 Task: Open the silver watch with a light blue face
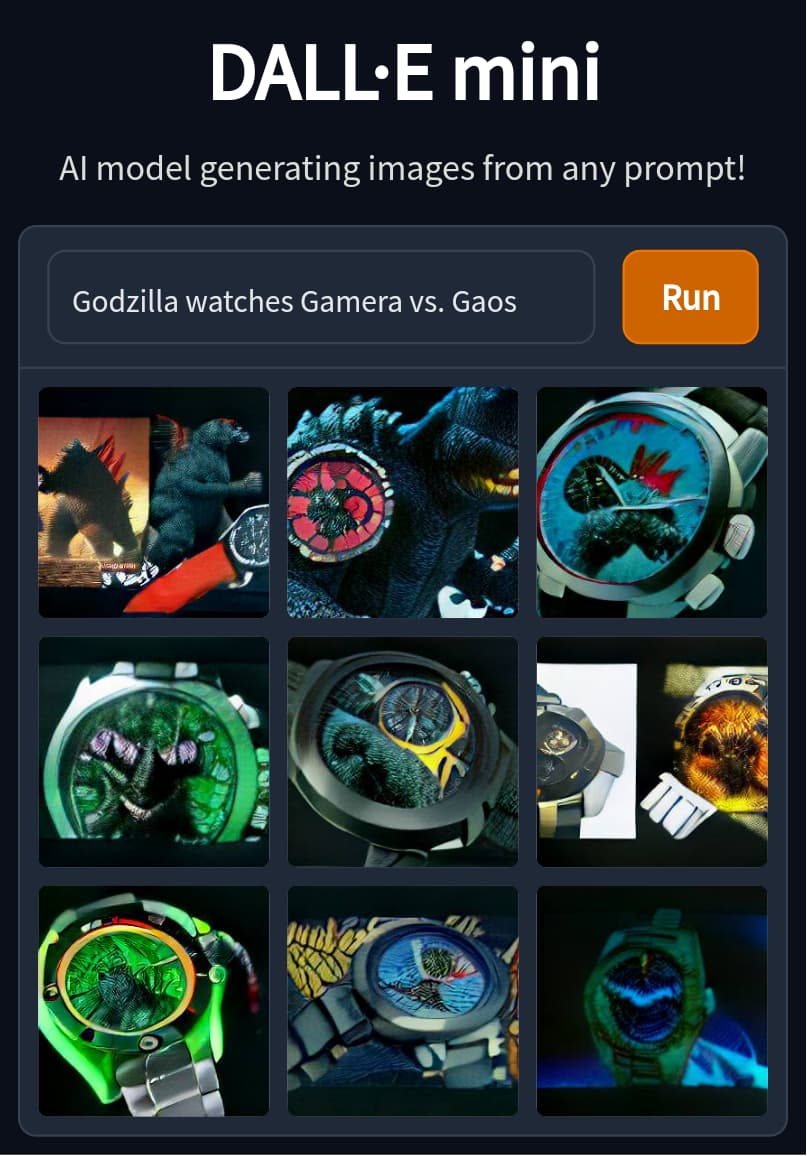point(651,502)
